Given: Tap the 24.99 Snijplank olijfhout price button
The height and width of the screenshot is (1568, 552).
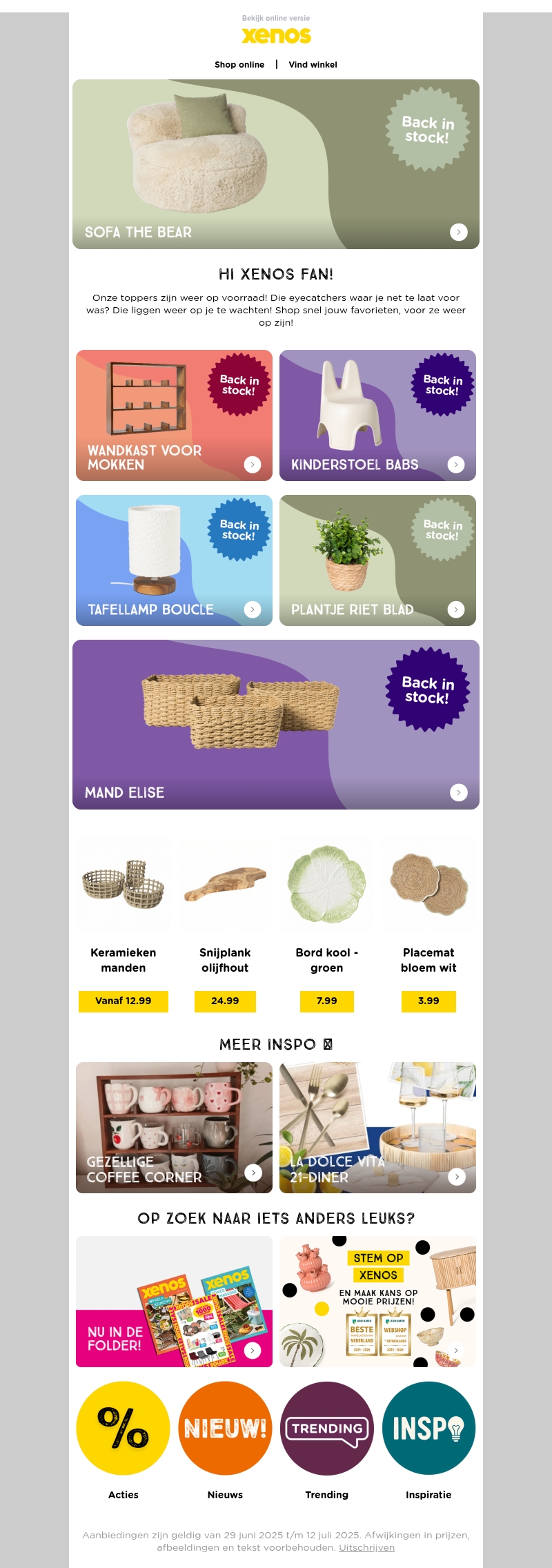Looking at the screenshot, I should 225,1001.
